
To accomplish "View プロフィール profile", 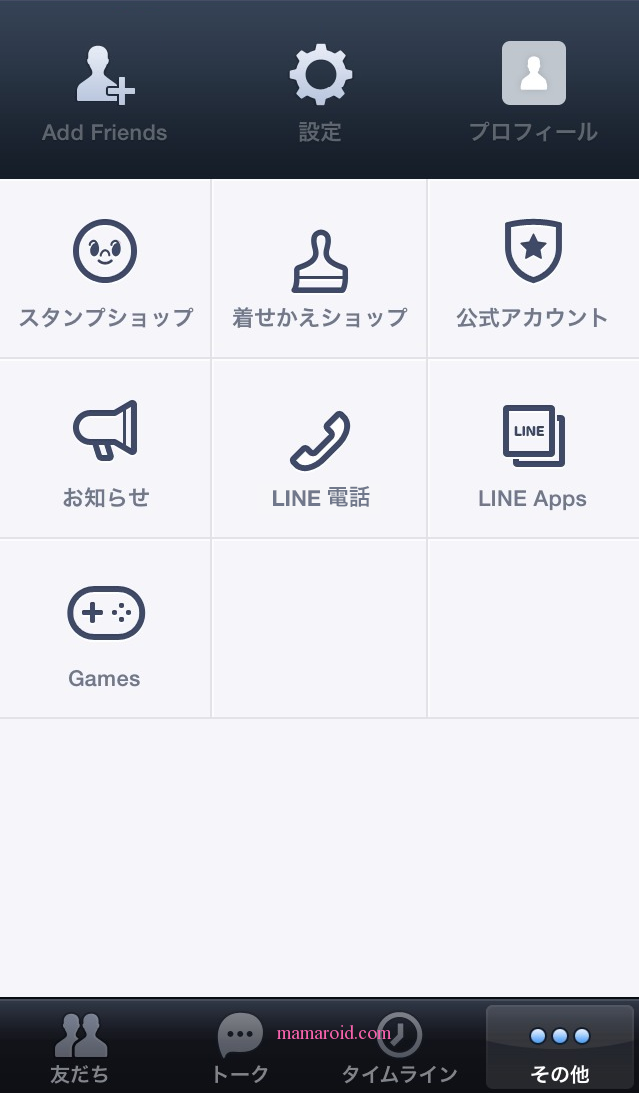I will coord(533,93).
